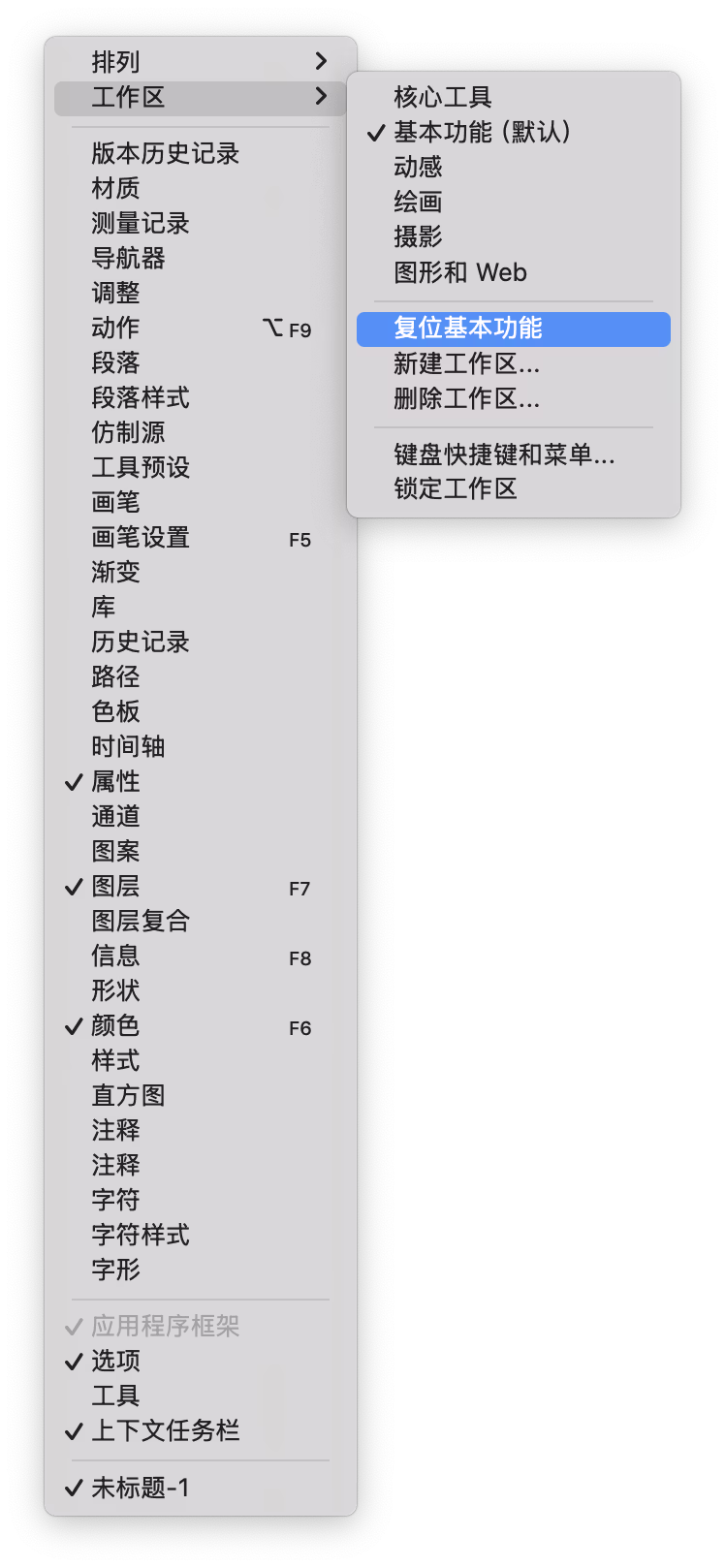Select 锁定工作区 item

click(456, 488)
